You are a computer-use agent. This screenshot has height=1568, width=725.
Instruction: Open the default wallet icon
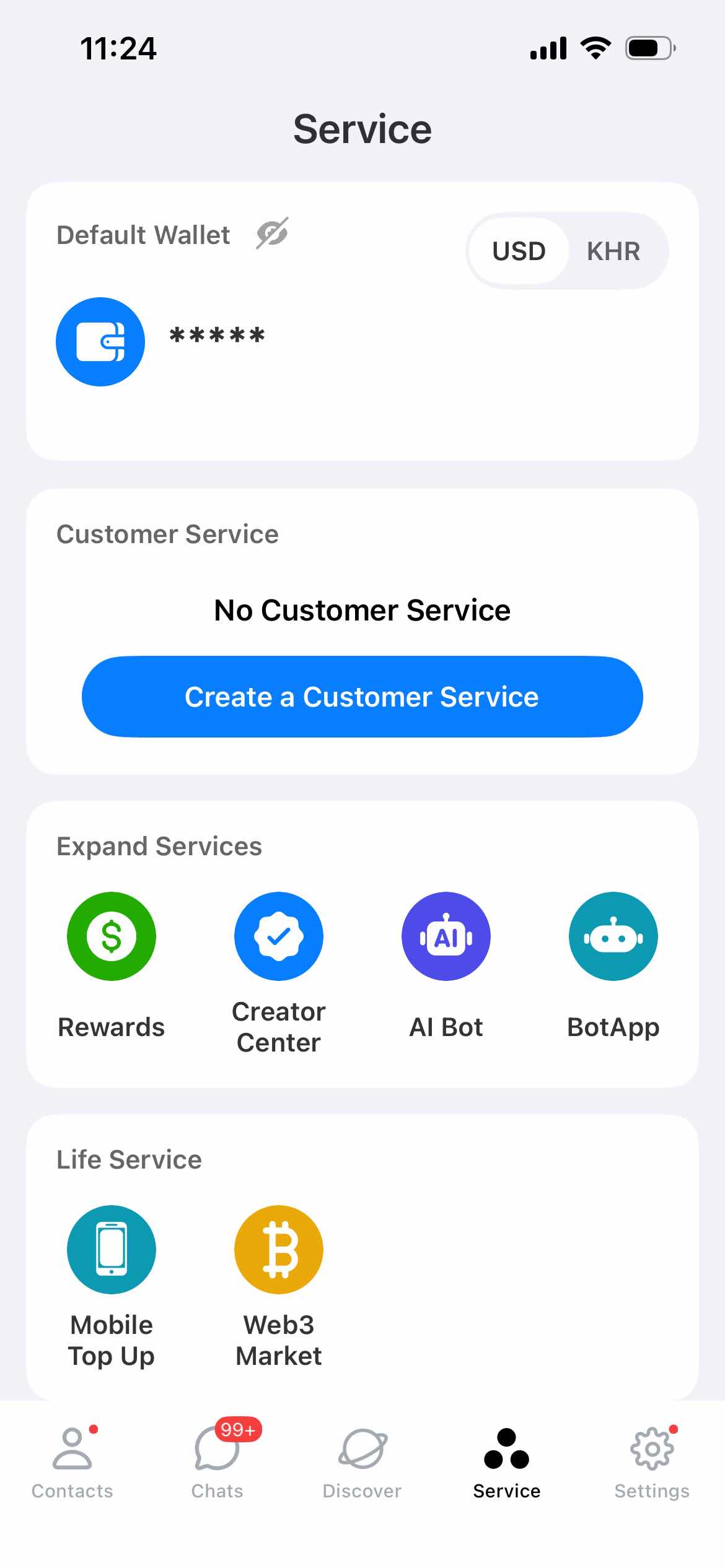point(100,342)
